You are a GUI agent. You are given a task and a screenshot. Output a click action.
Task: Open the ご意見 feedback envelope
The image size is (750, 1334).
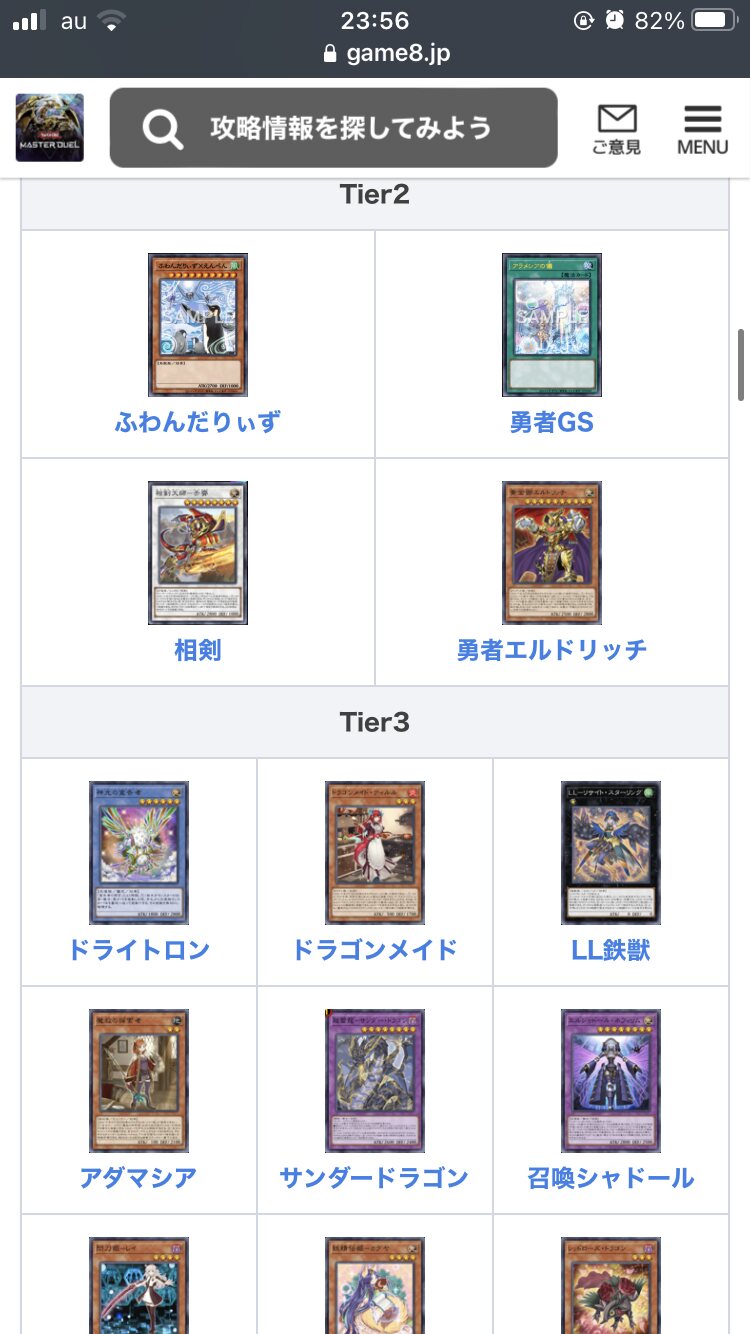[x=616, y=128]
